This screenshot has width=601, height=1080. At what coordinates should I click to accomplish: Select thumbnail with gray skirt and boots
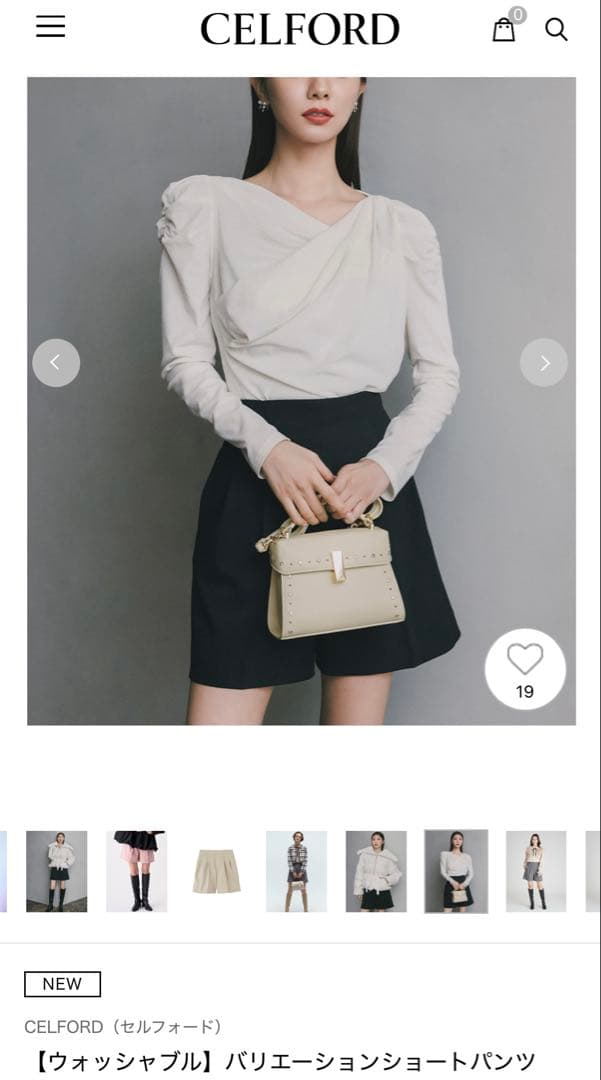(x=536, y=871)
